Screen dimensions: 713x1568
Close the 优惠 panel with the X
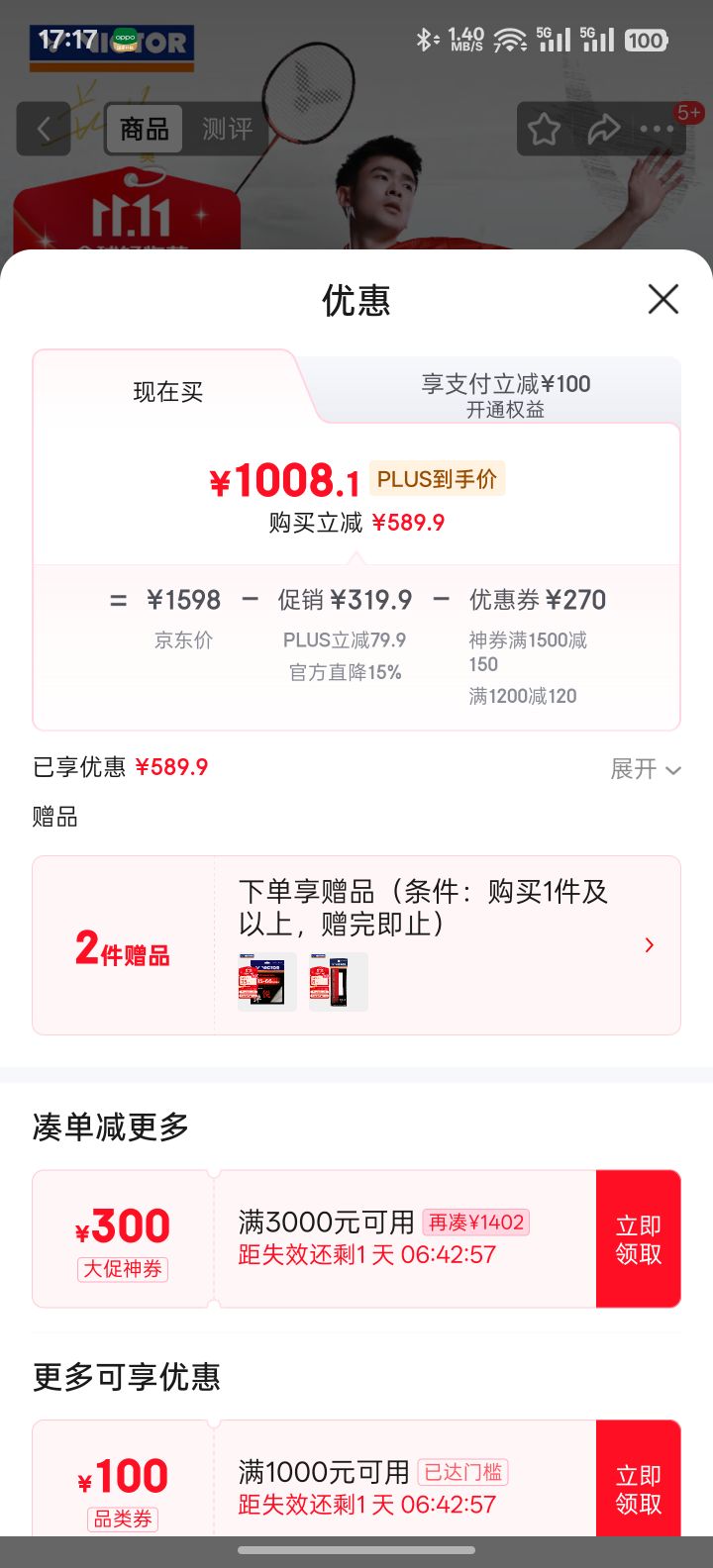662,299
